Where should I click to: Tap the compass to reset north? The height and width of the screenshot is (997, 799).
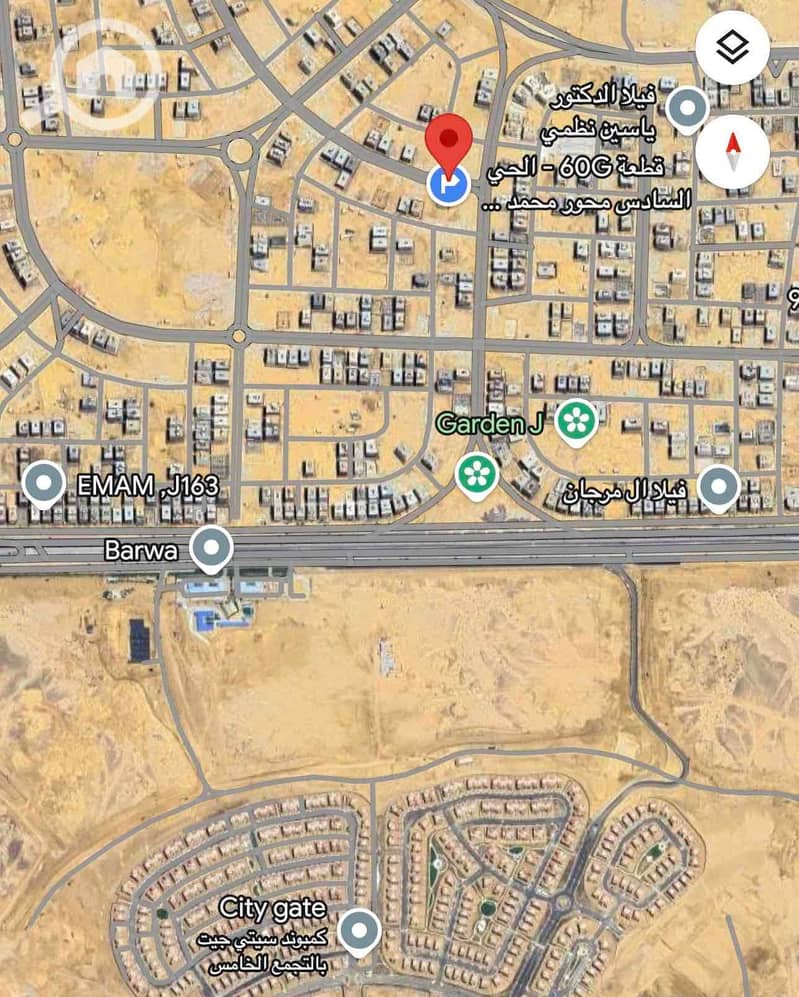(733, 152)
